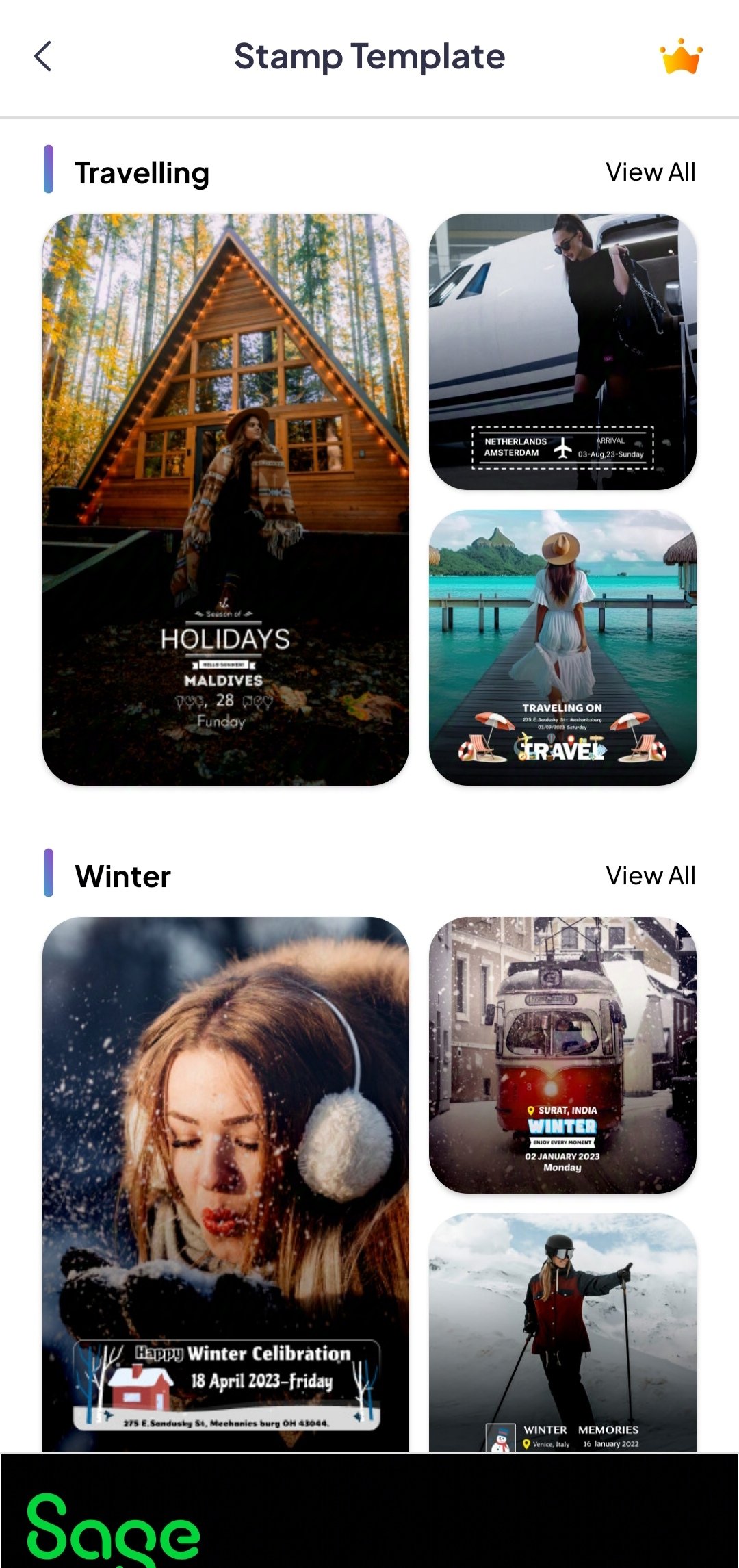View all Winter templates
This screenshot has width=739, height=1568.
coord(650,876)
